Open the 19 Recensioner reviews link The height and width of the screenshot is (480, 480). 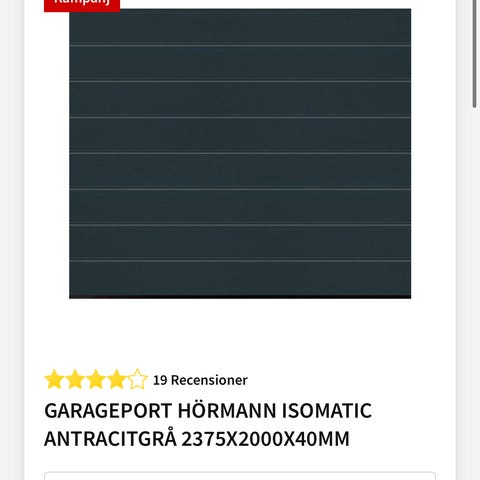200,380
